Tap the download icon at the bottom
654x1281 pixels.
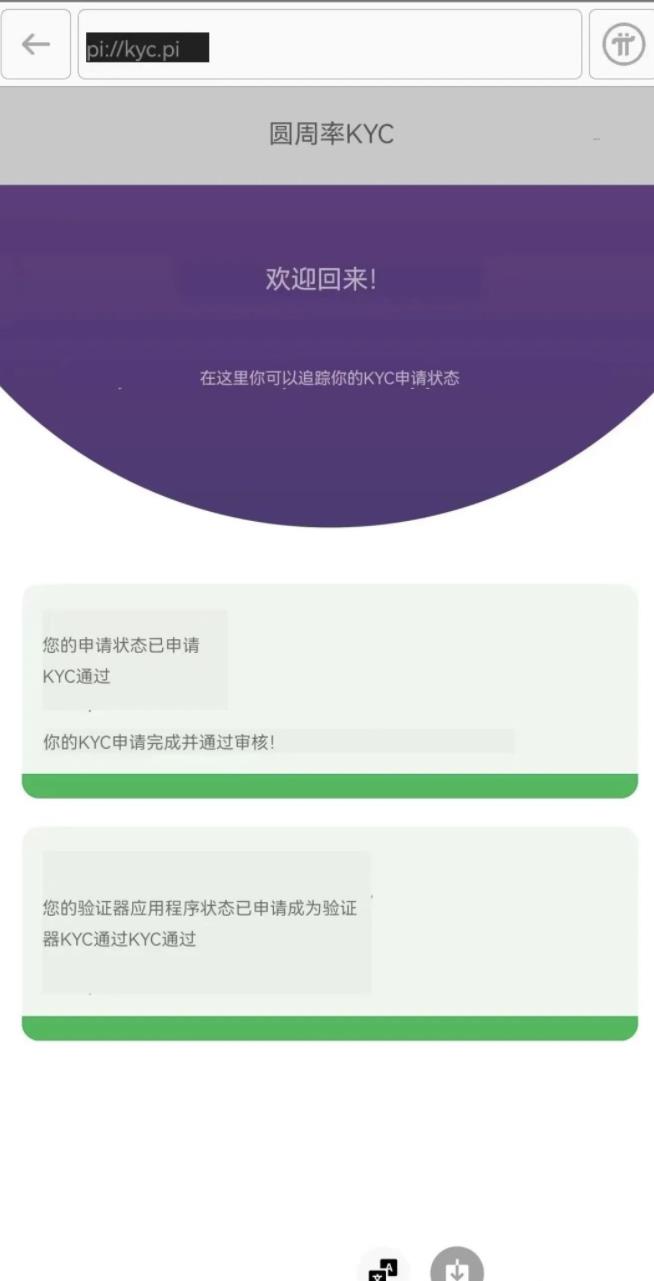point(457,1267)
